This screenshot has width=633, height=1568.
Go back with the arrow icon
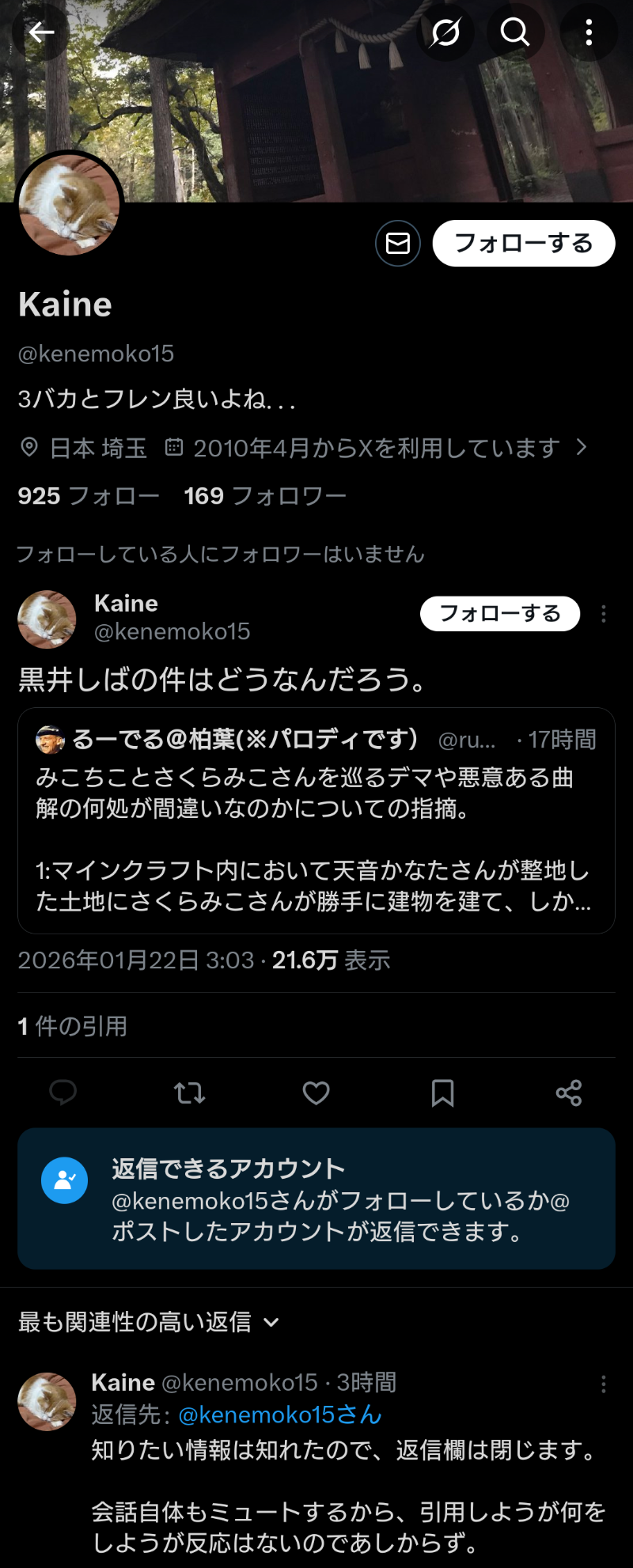41,32
